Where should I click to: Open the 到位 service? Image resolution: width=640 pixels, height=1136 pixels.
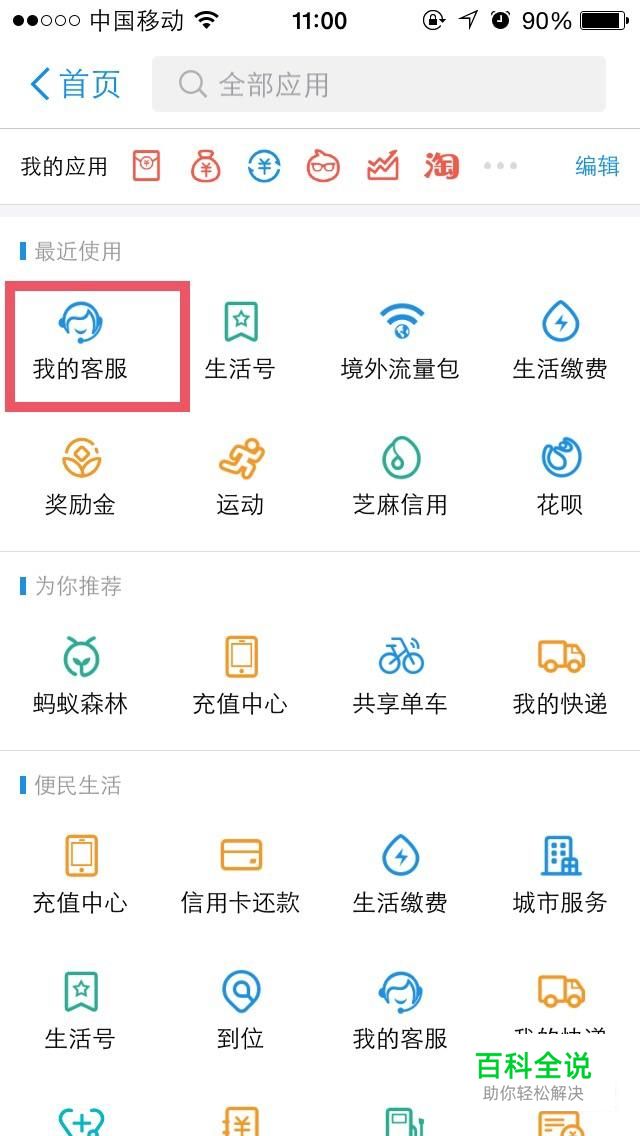pyautogui.click(x=240, y=1012)
